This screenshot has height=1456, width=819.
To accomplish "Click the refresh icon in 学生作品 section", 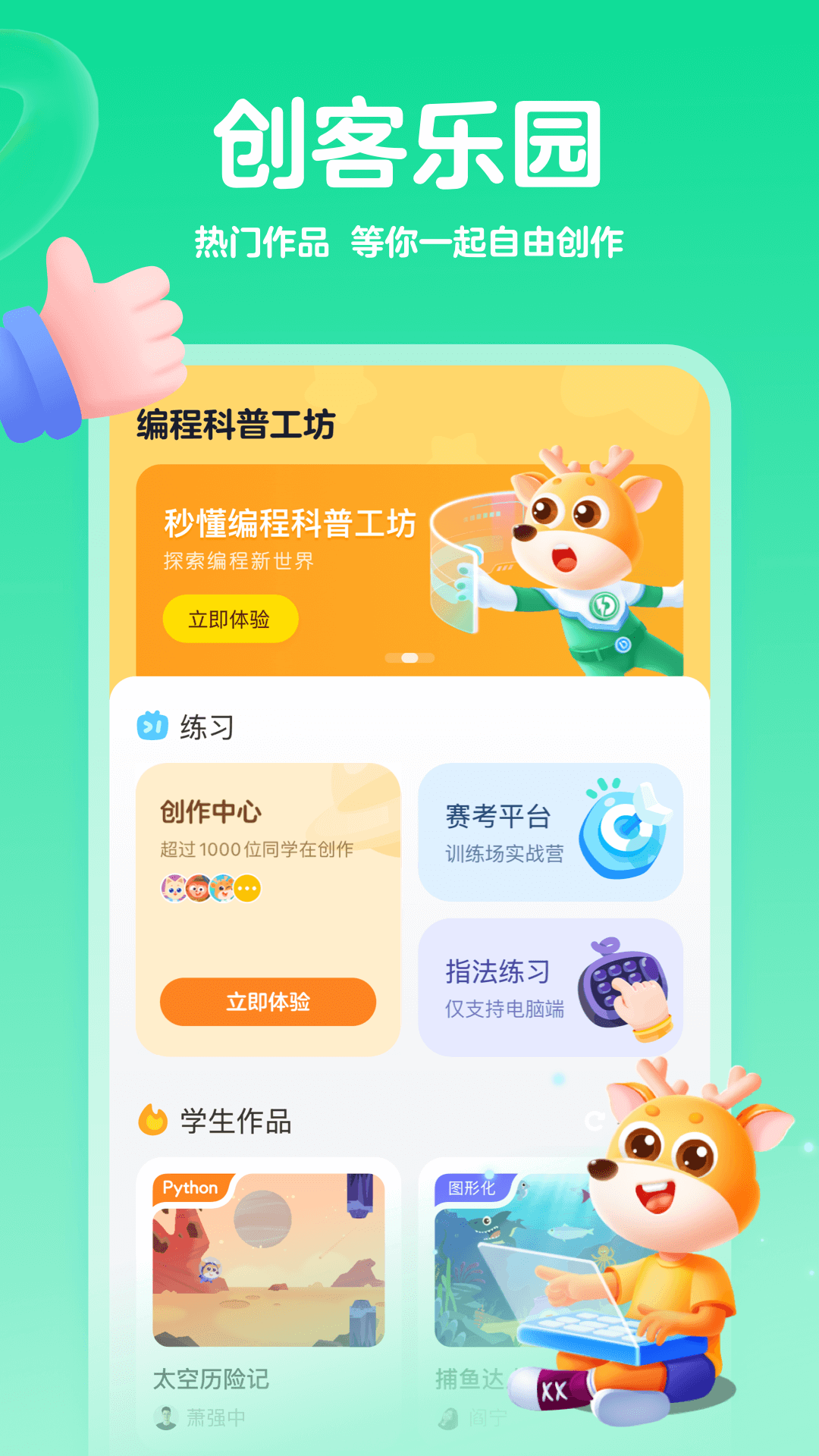I will click(595, 1121).
